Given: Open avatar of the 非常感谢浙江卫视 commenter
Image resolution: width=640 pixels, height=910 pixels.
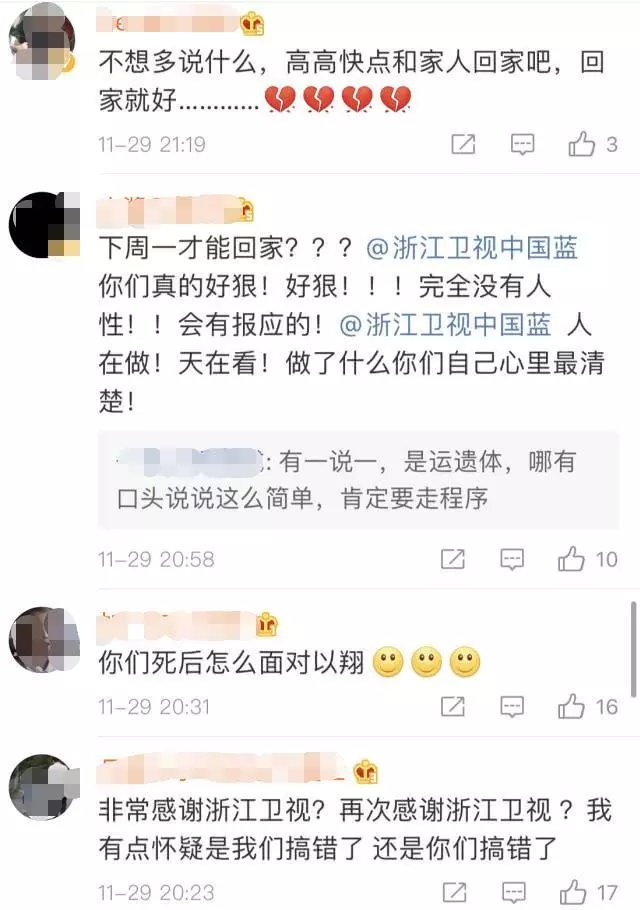Looking at the screenshot, I should 43,788.
